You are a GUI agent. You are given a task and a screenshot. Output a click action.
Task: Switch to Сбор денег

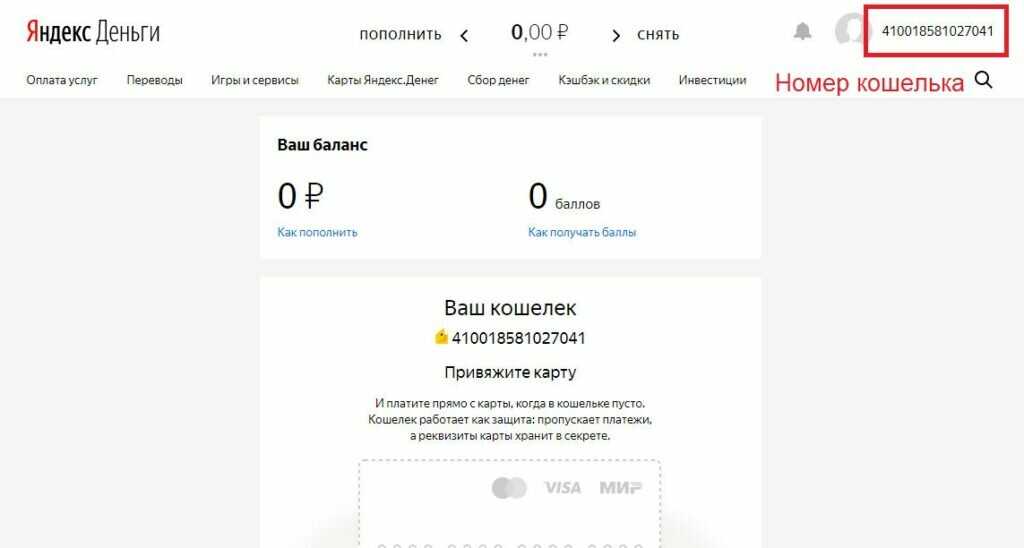pyautogui.click(x=498, y=80)
